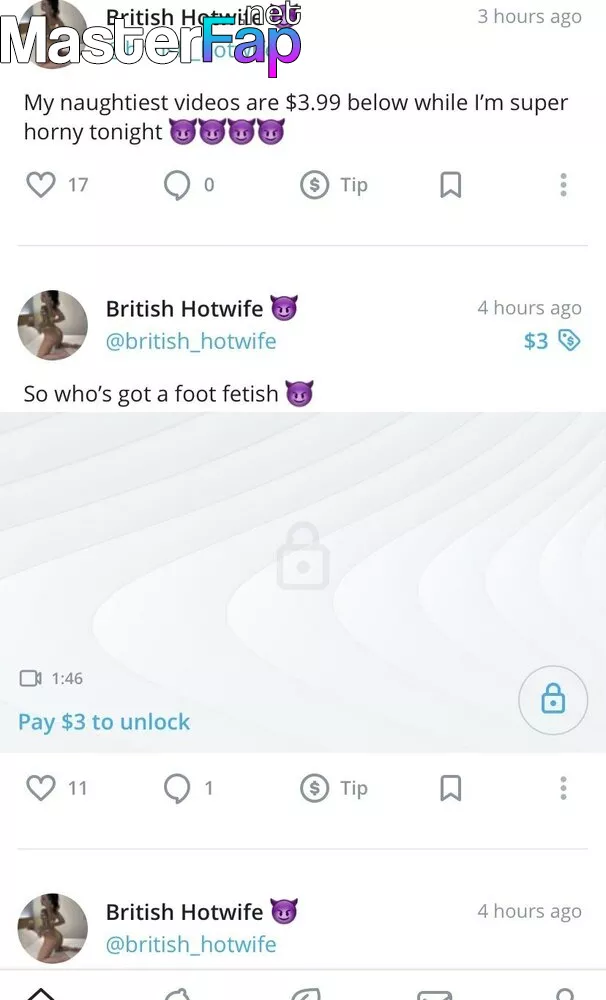Viewport: 606px width, 1000px height.
Task: Open the @british_hotwife profile link on foot fetish post
Action: 191,341
